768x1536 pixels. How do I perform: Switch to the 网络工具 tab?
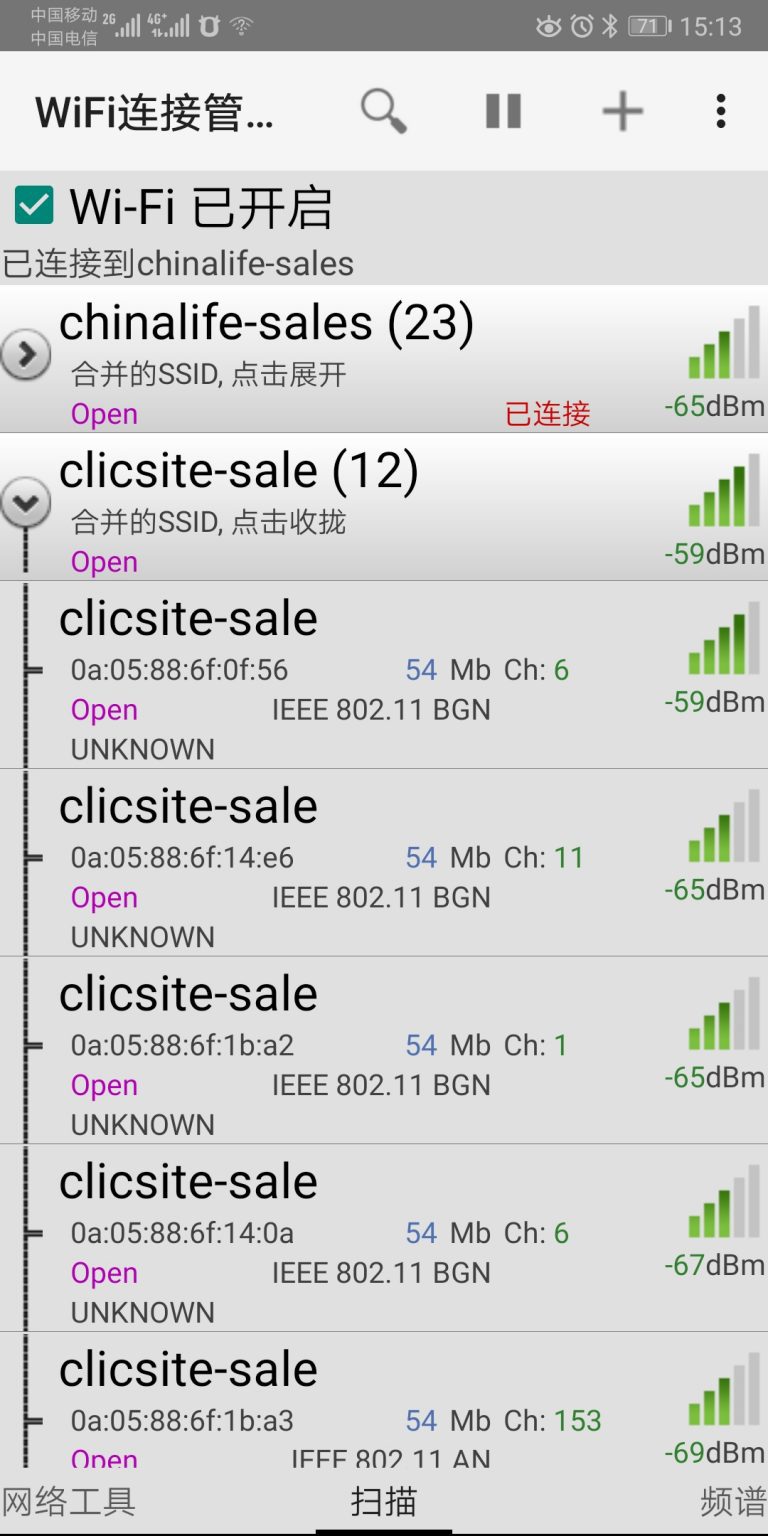[x=69, y=1501]
